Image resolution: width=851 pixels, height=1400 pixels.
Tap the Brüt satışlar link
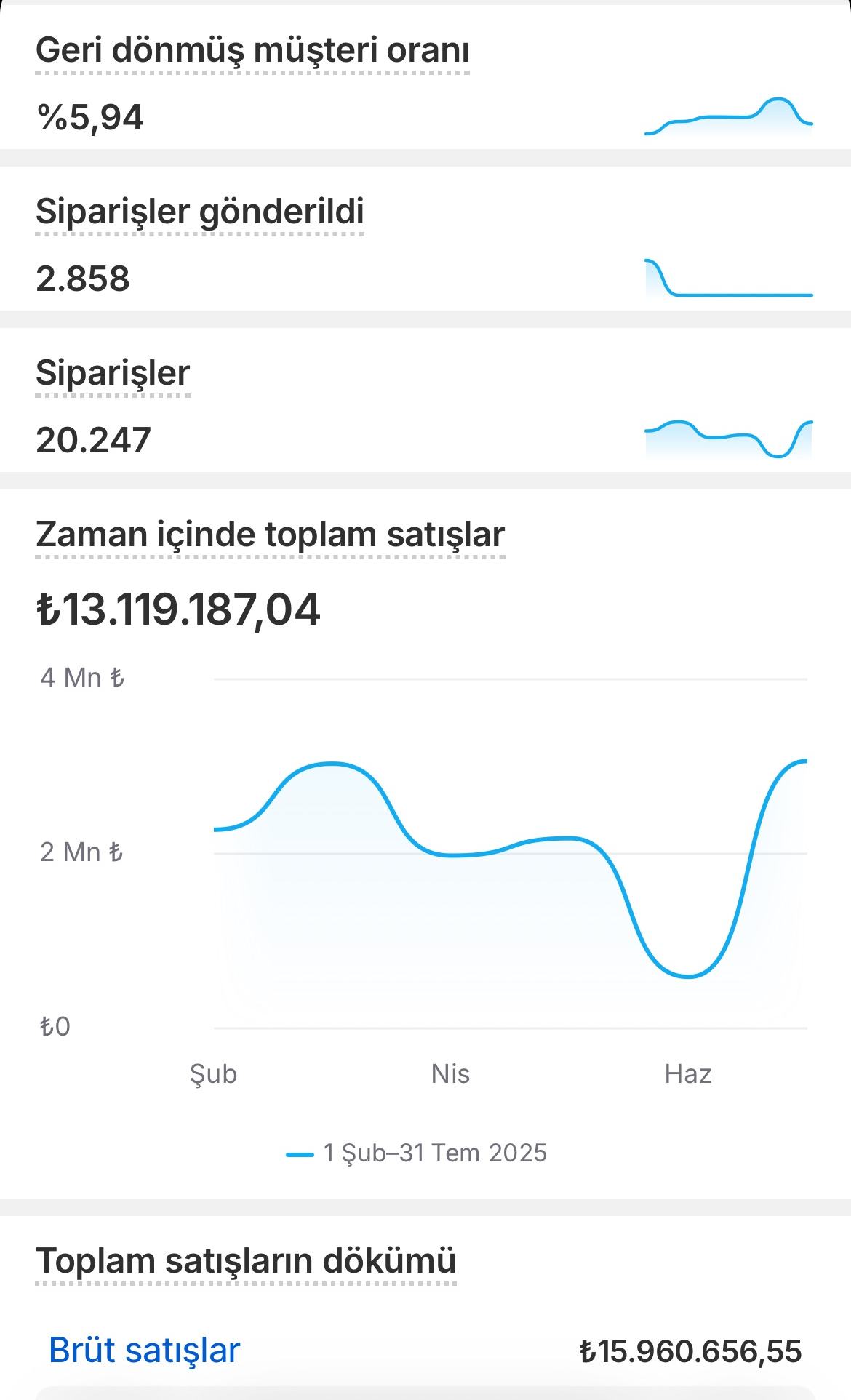click(144, 1351)
